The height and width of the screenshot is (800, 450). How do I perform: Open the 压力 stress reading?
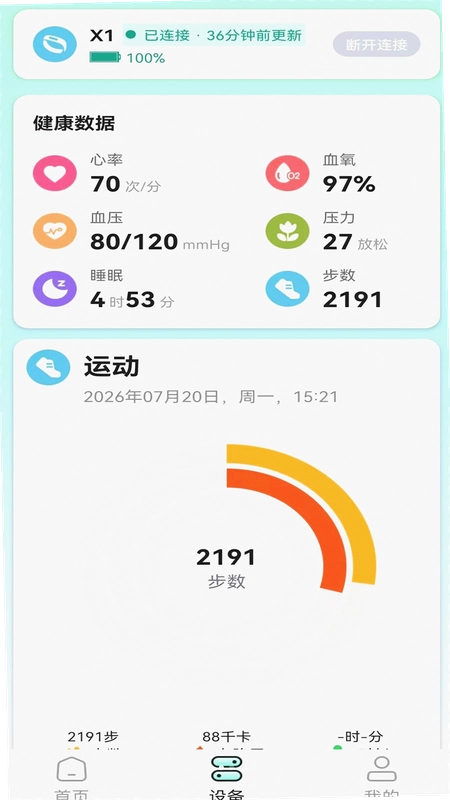click(x=327, y=232)
